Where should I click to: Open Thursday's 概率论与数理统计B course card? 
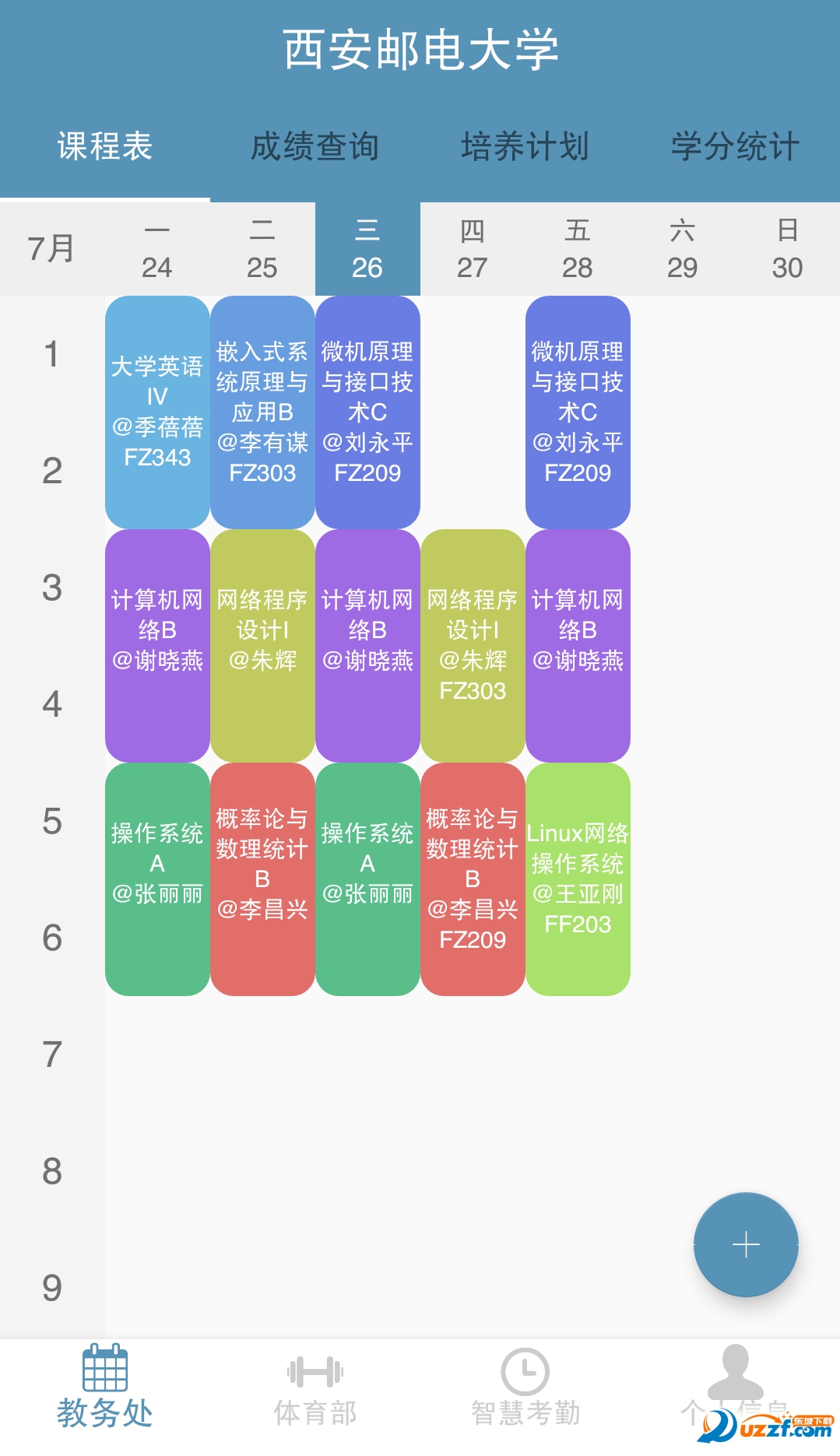click(473, 879)
